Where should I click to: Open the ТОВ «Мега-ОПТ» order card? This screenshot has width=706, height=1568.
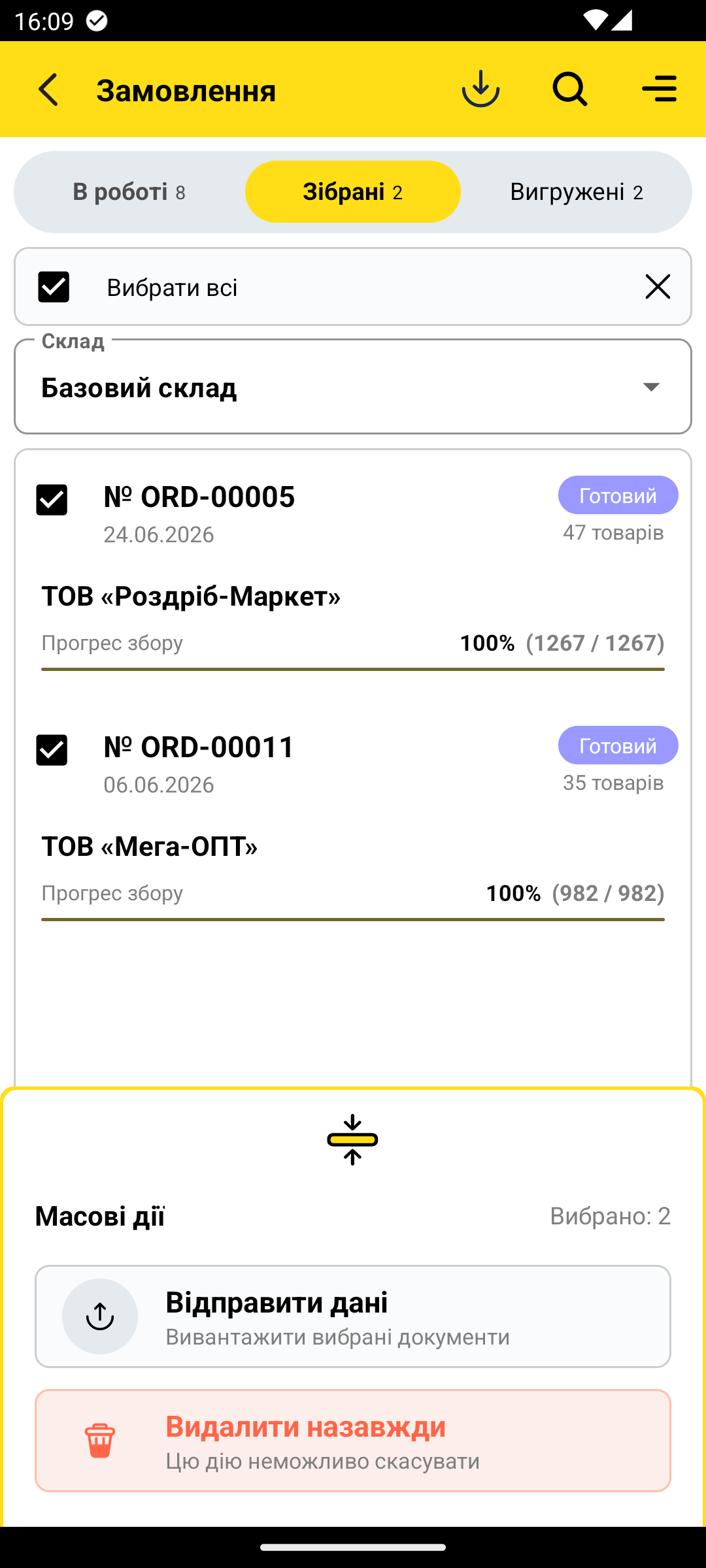(353, 825)
